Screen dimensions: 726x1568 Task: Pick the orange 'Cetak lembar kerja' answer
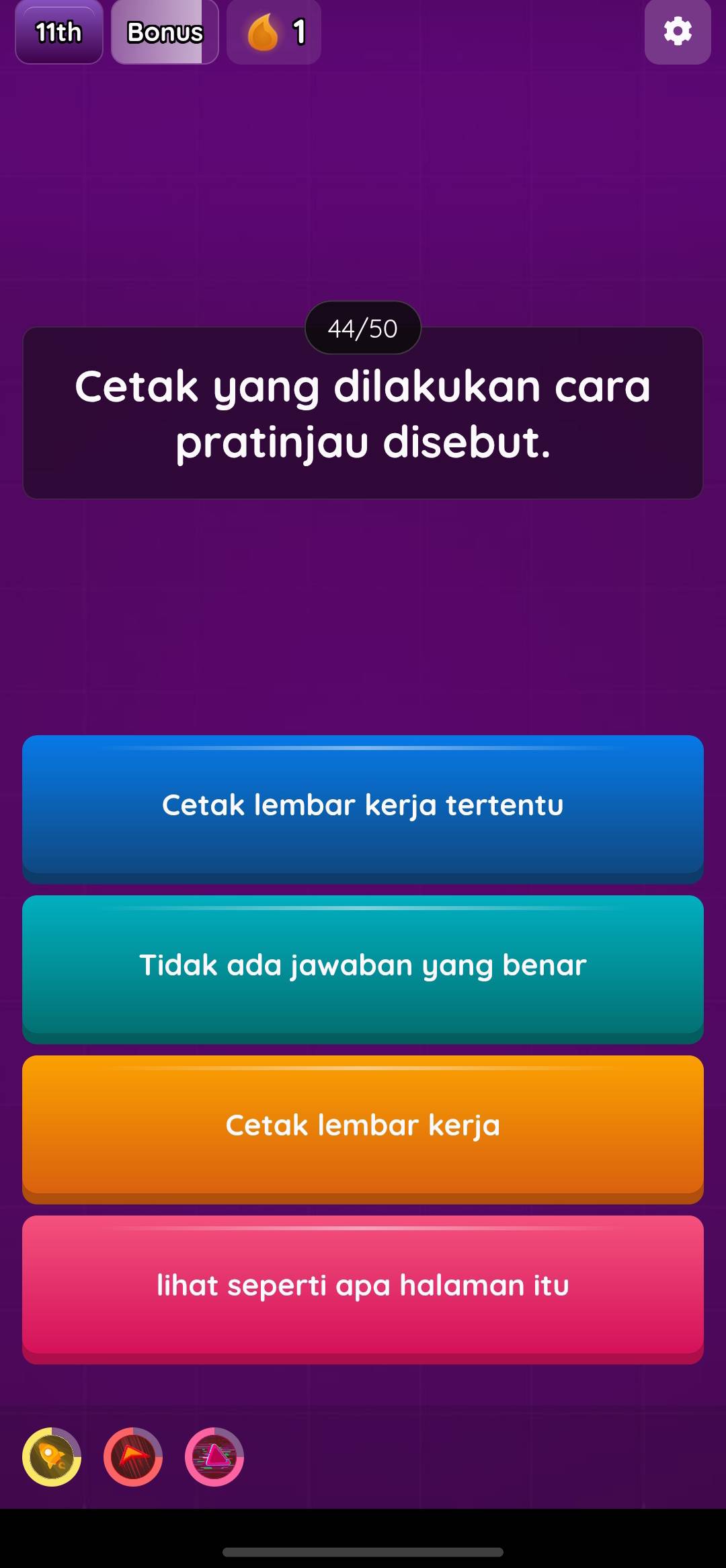click(x=363, y=1126)
